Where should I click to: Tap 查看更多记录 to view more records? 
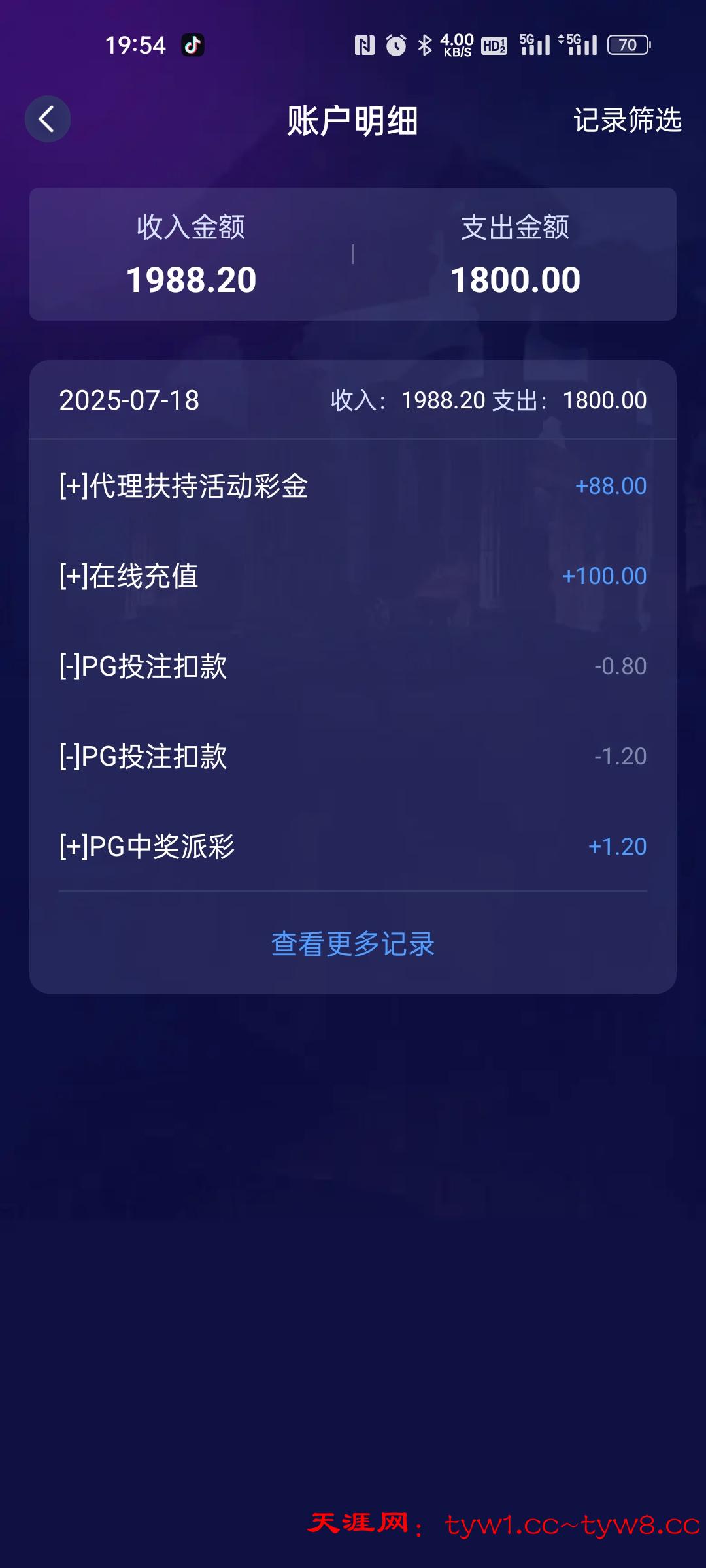(x=353, y=944)
